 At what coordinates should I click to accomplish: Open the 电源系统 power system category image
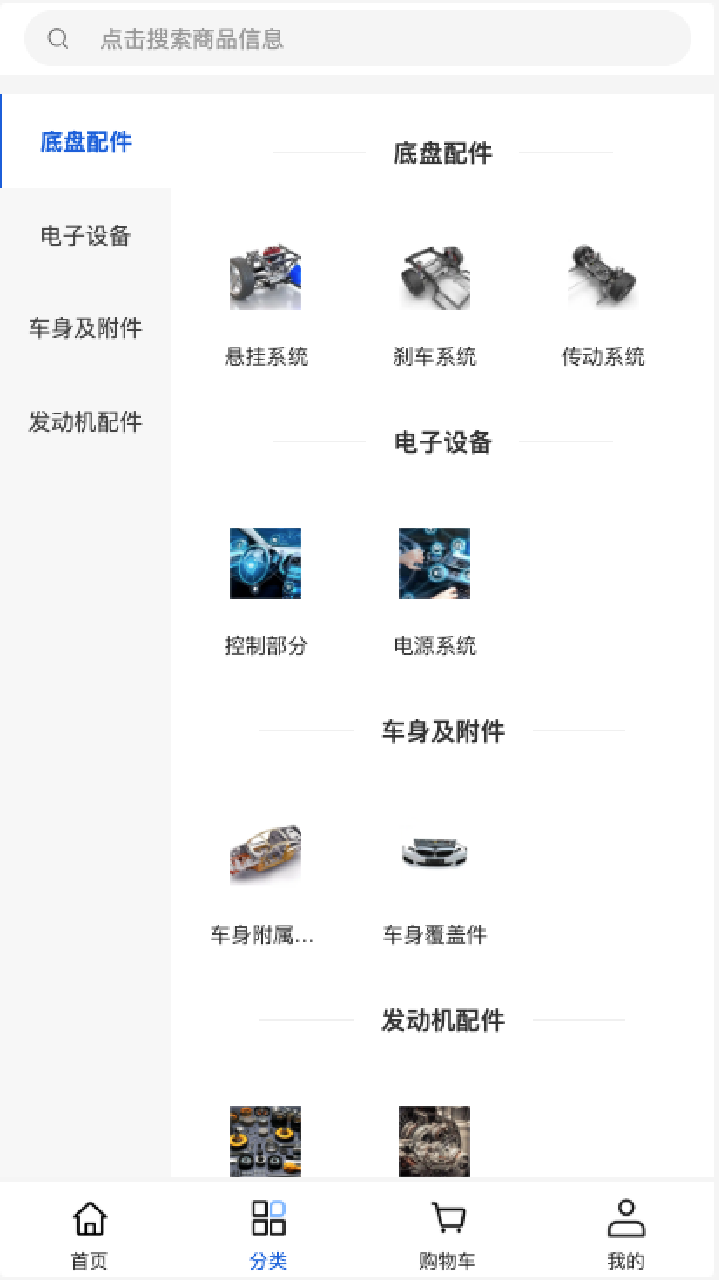(x=434, y=563)
